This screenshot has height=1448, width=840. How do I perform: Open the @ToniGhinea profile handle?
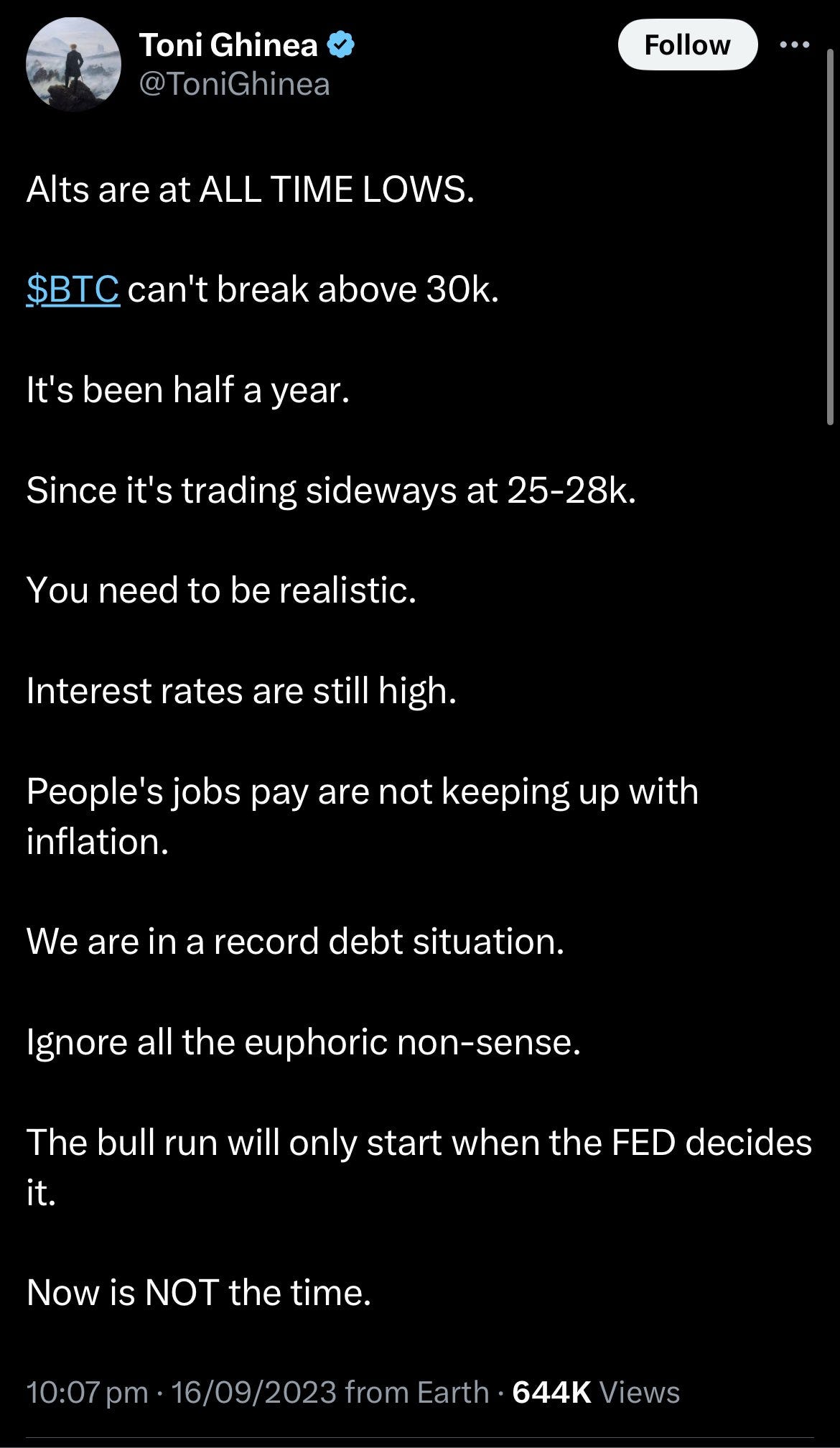234,85
